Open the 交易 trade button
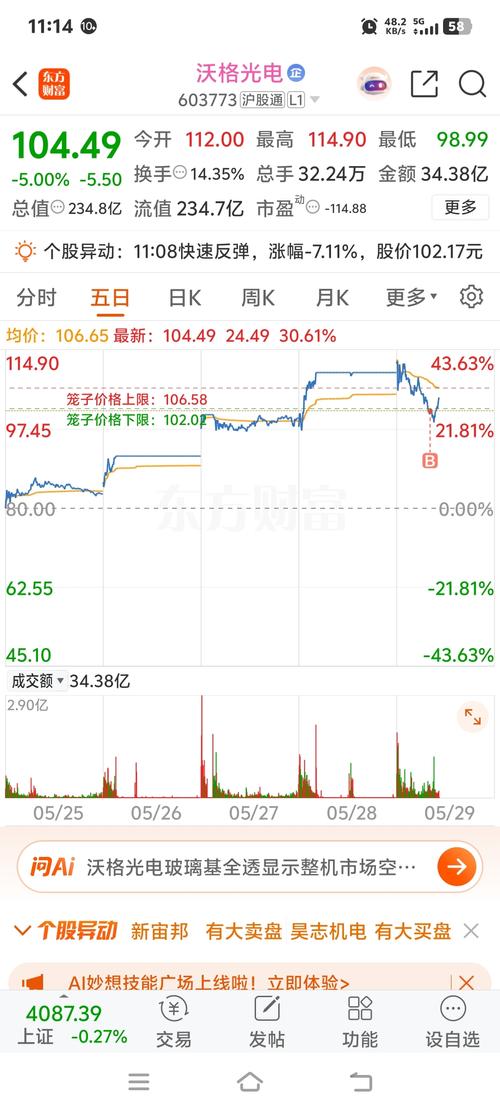Image resolution: width=500 pixels, height=1111 pixels. 174,1022
